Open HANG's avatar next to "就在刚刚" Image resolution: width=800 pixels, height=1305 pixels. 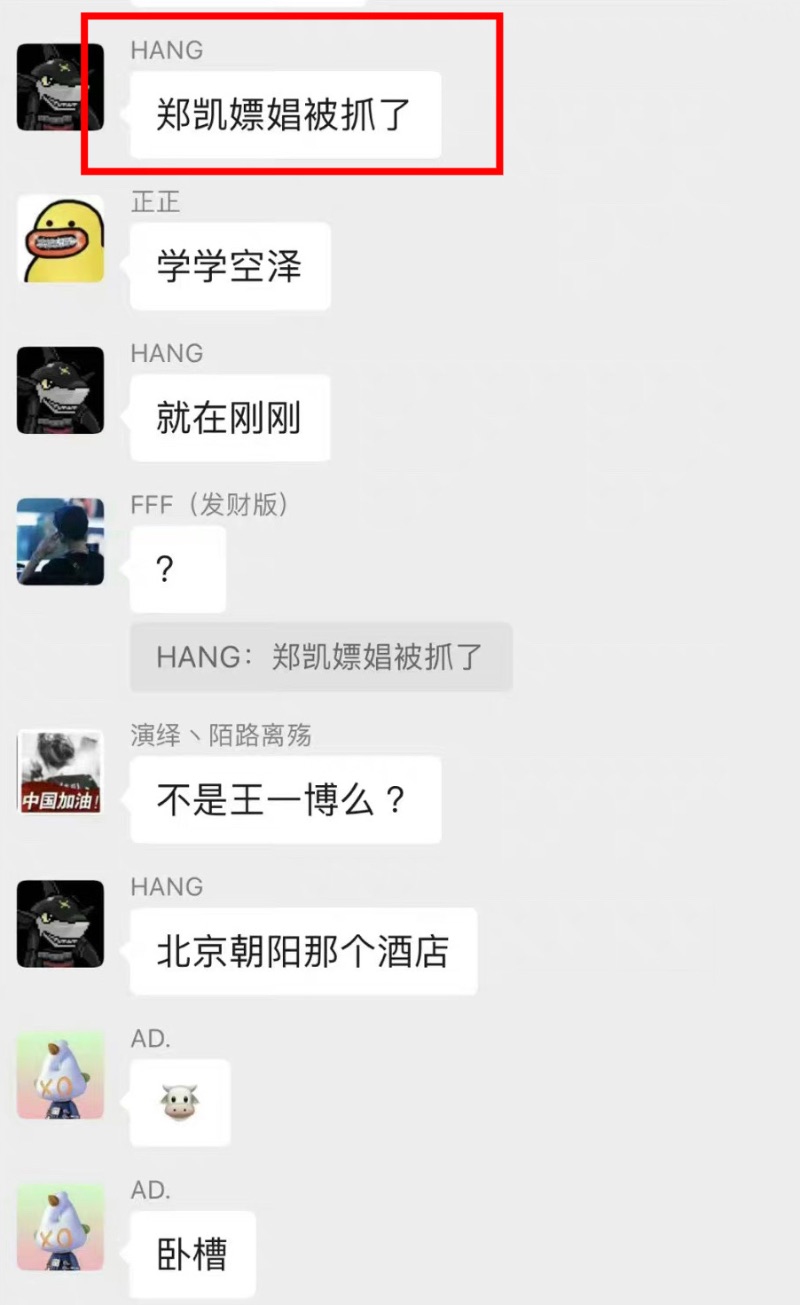[x=60, y=390]
